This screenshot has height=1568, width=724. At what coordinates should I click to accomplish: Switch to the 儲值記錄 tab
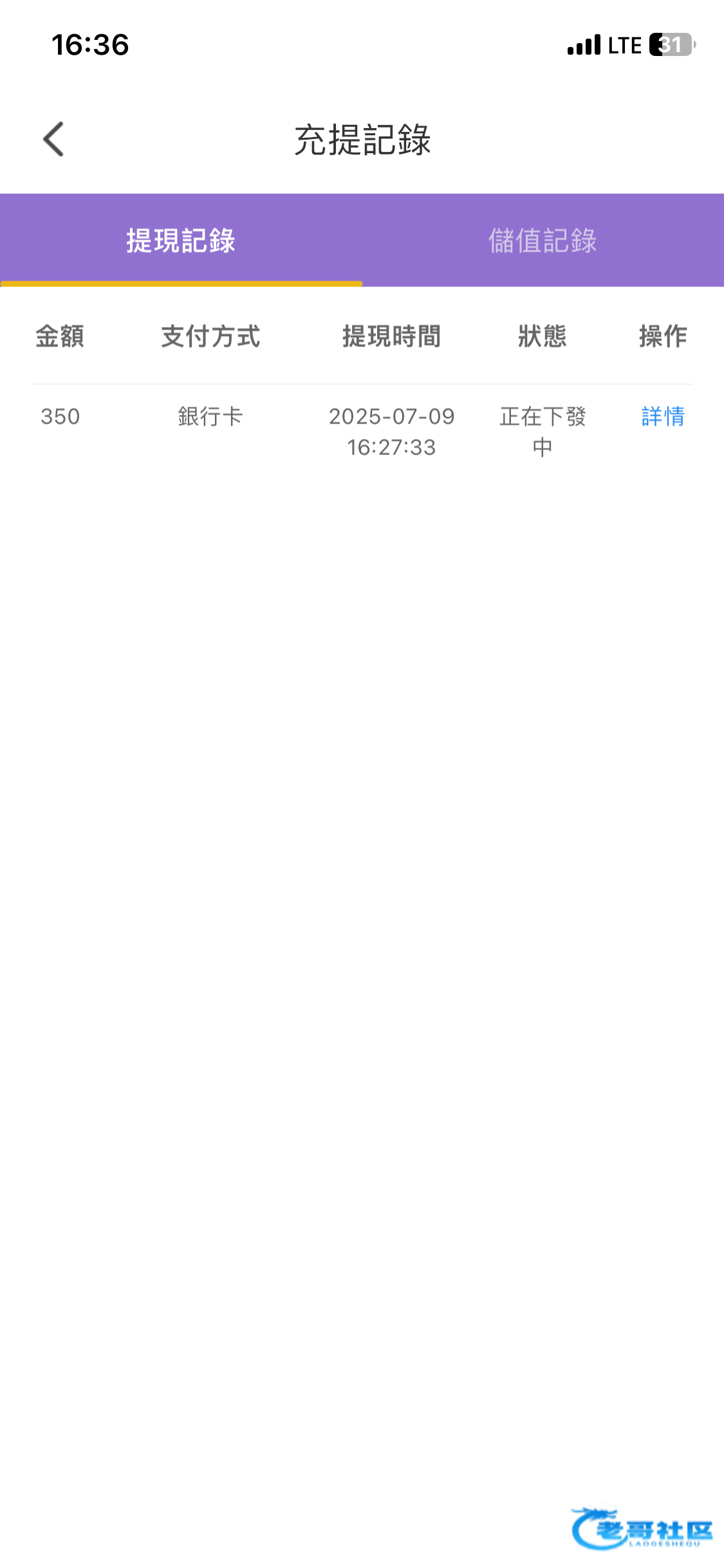coord(543,240)
